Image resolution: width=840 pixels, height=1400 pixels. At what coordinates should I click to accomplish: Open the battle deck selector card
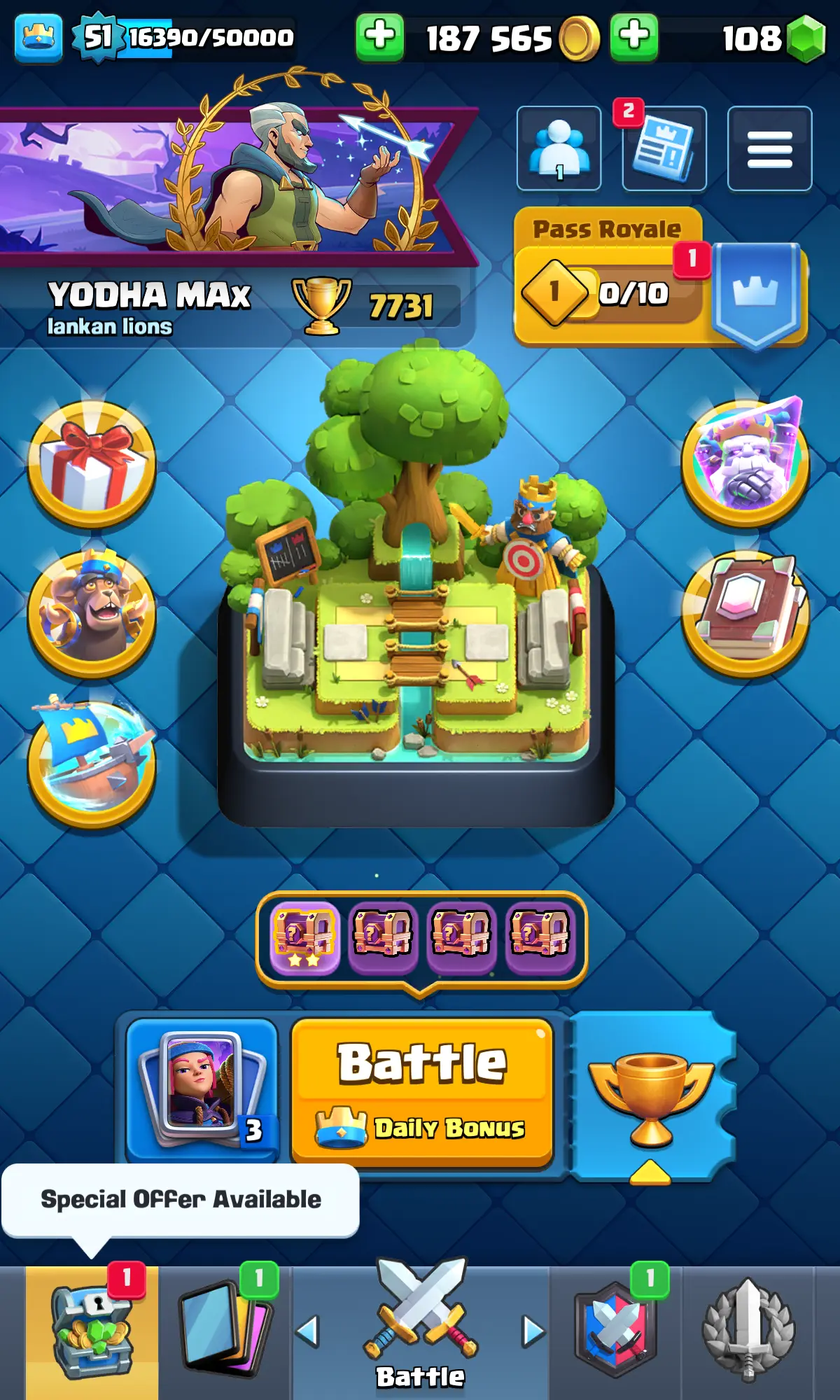coord(202,1089)
